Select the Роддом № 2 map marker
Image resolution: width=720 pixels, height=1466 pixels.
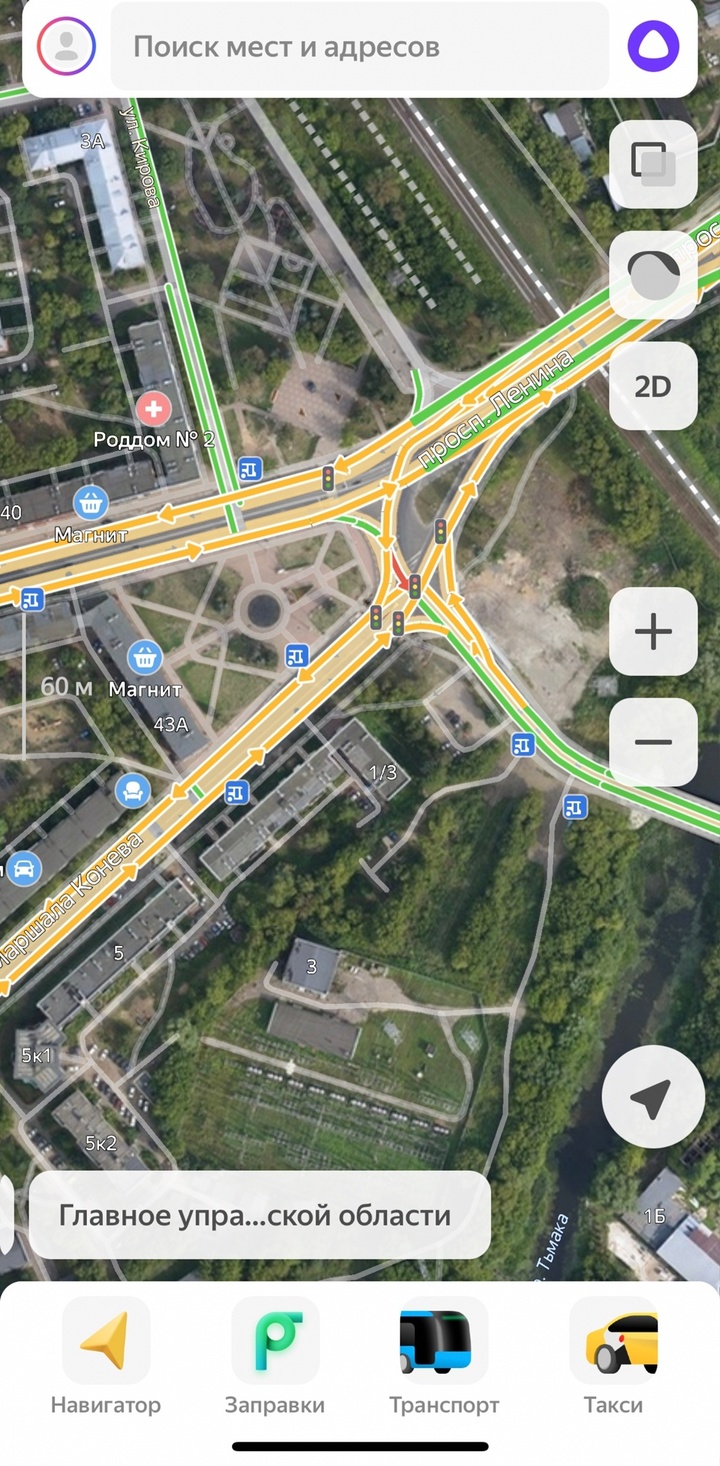click(x=154, y=408)
